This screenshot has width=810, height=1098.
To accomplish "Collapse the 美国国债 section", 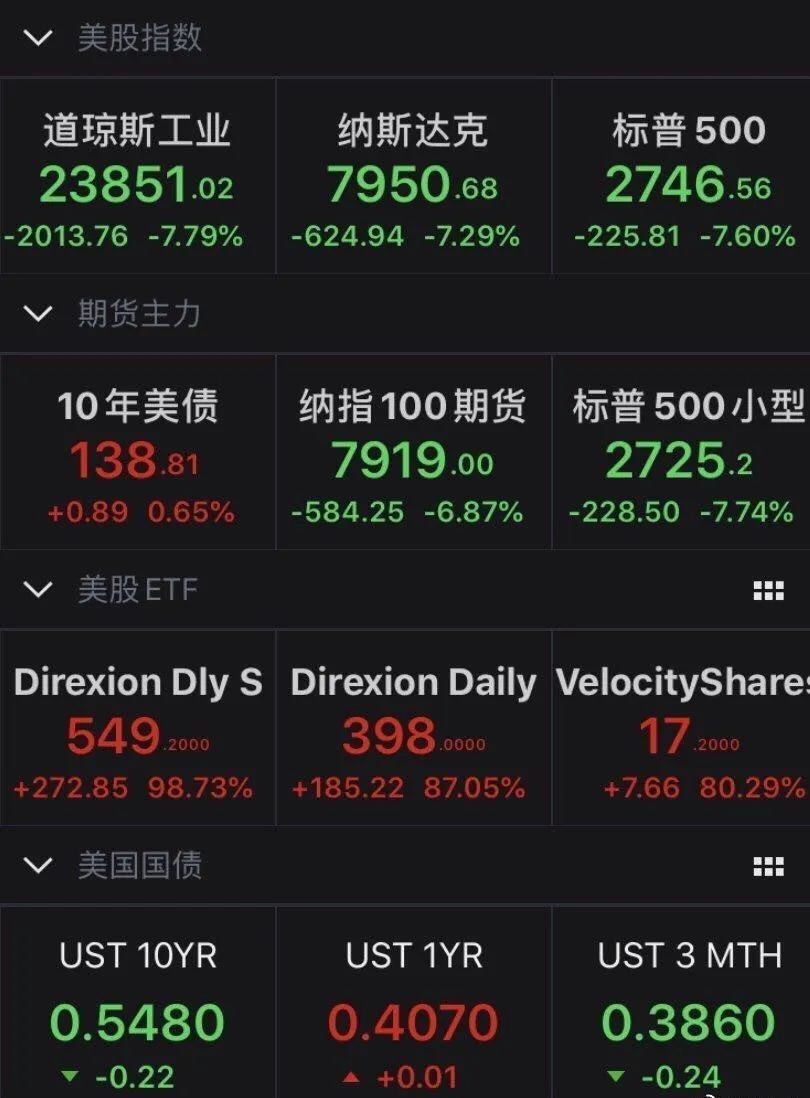I will coord(38,865).
